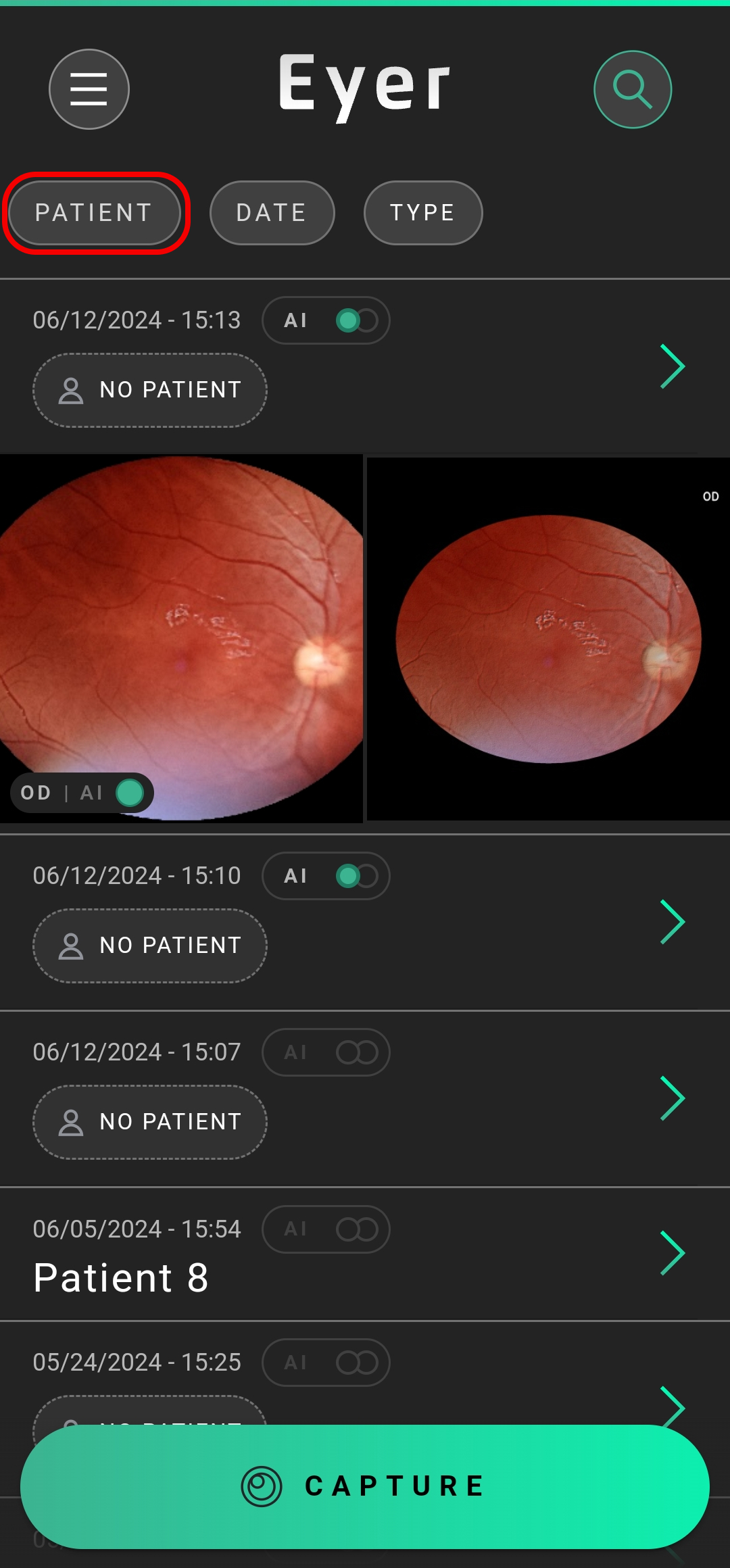Open the smaller OD retina thumbnail

548,639
